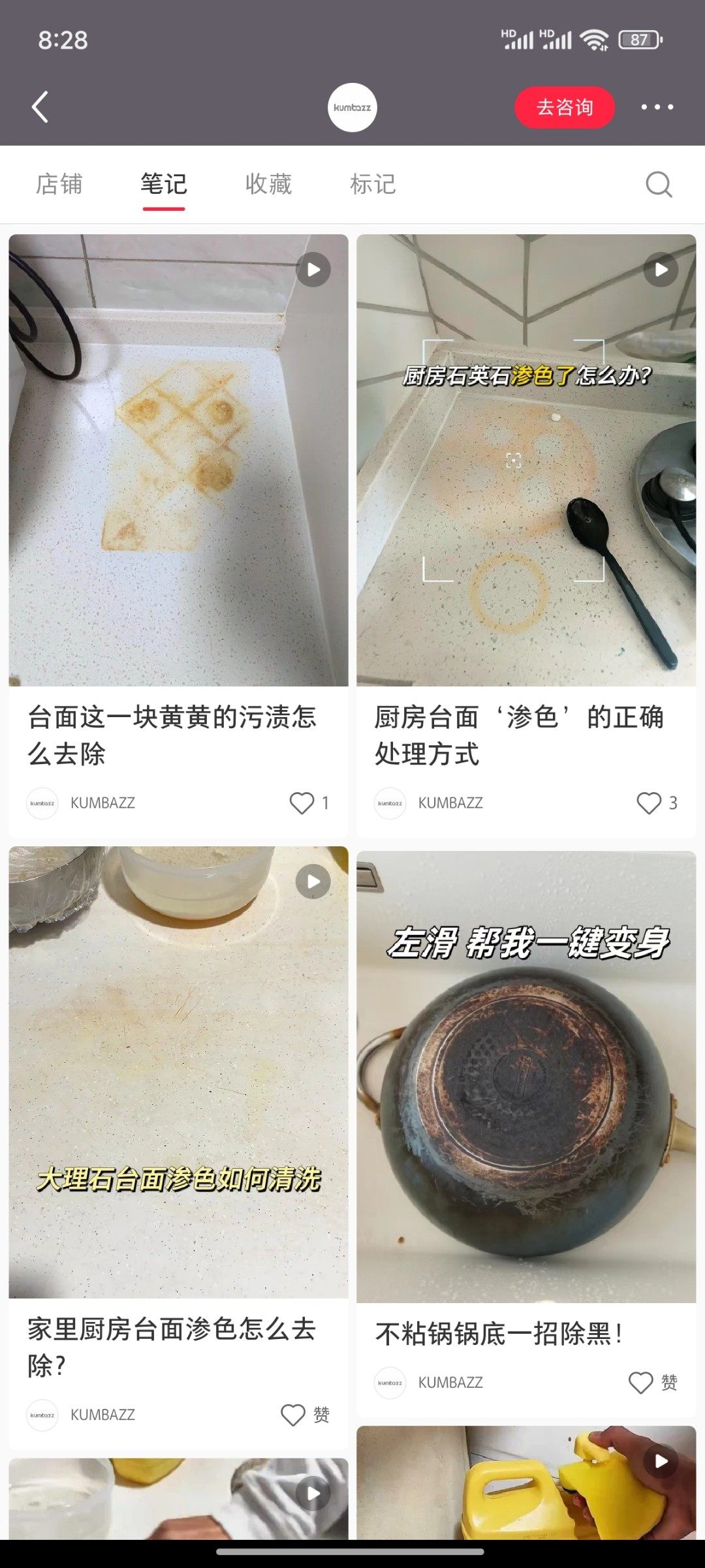
Task: Open search within this profile
Action: 658,184
